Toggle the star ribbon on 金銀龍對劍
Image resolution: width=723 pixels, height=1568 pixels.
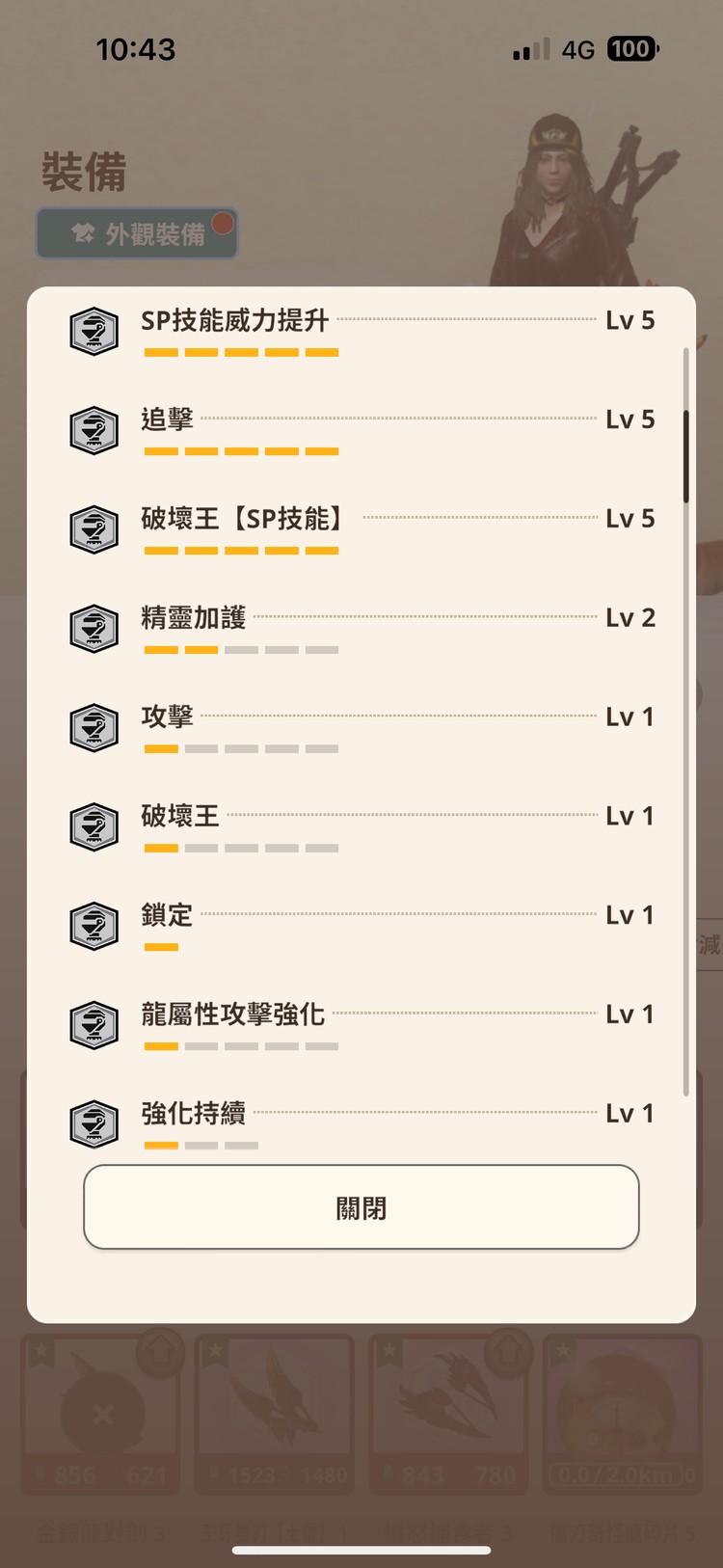[x=40, y=1350]
